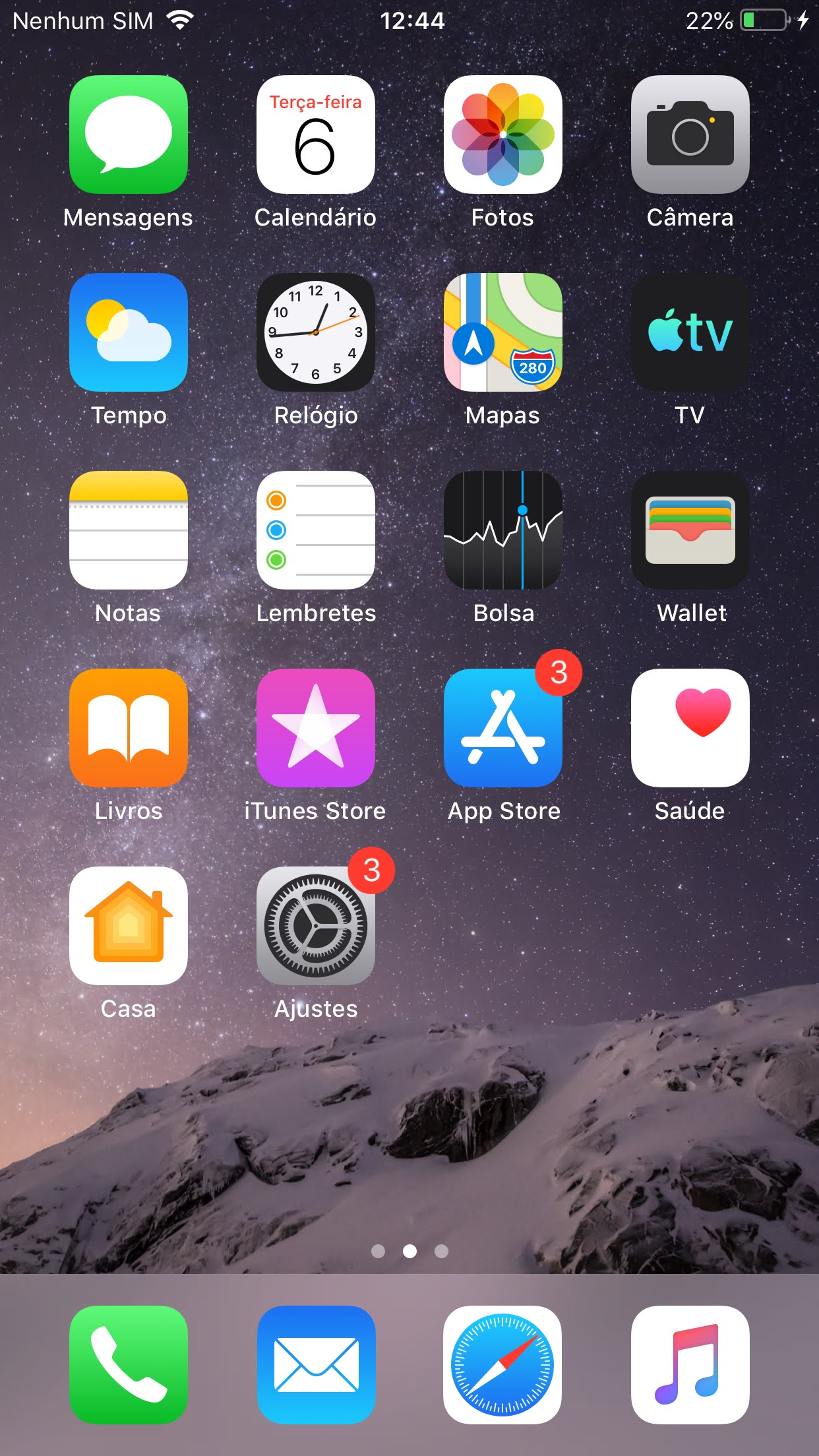Open the Wallet app
The height and width of the screenshot is (1456, 819).
[690, 530]
